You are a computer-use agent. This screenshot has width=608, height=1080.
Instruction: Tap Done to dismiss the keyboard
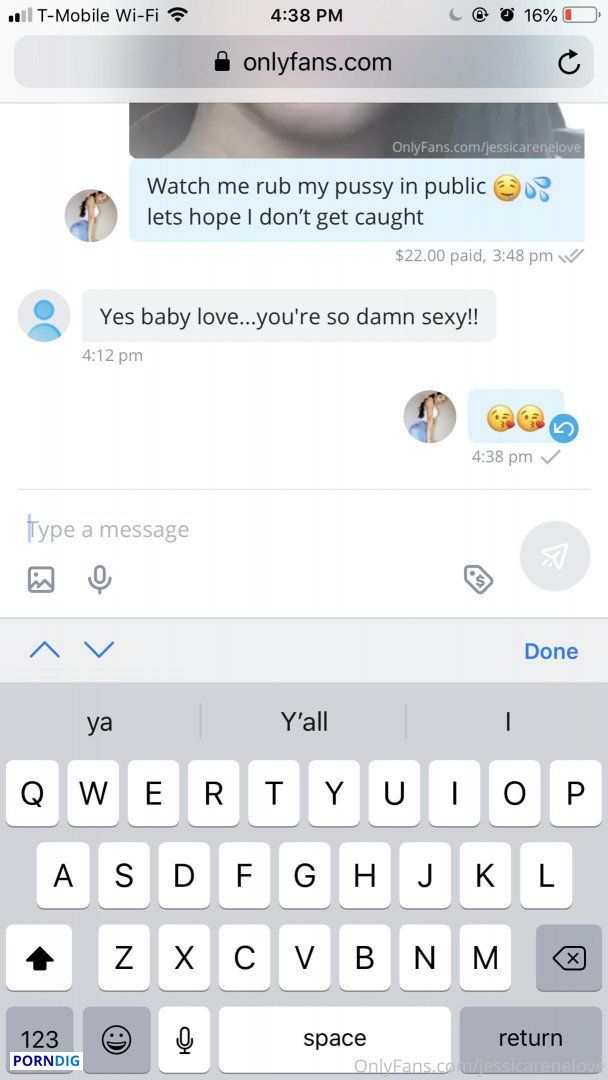pyautogui.click(x=551, y=651)
